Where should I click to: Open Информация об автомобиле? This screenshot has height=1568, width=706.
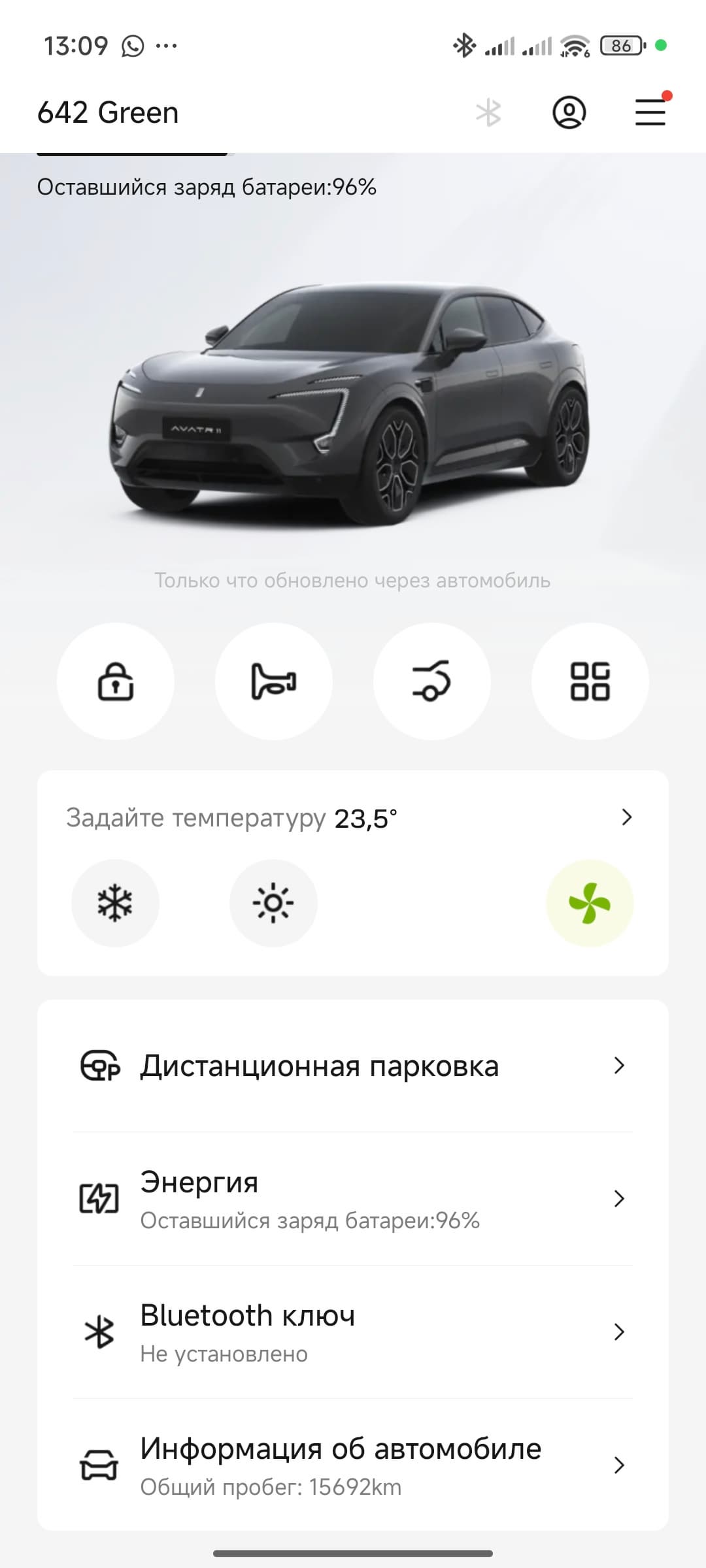pos(353,1465)
